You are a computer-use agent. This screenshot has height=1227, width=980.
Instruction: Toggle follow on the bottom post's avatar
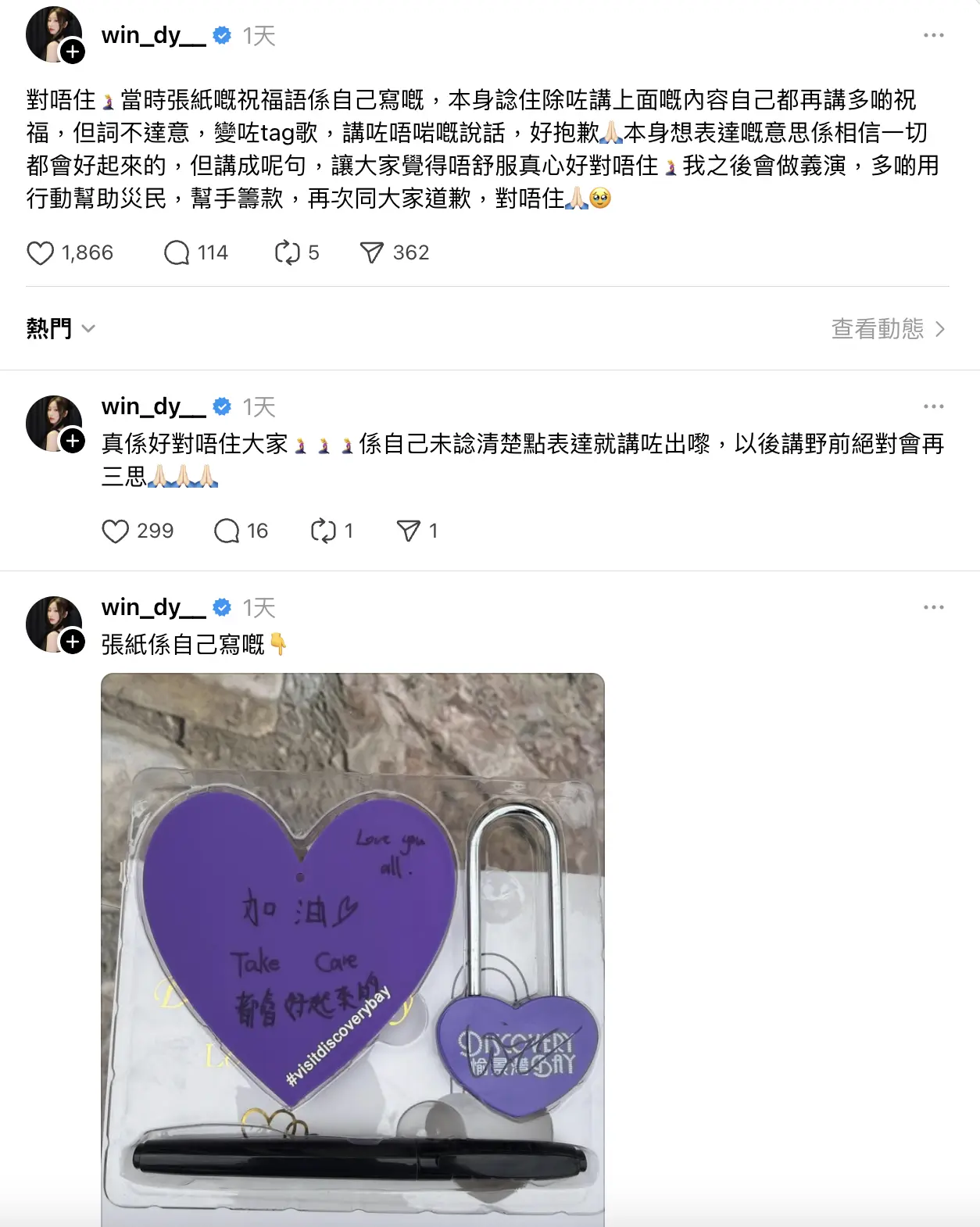[x=73, y=642]
